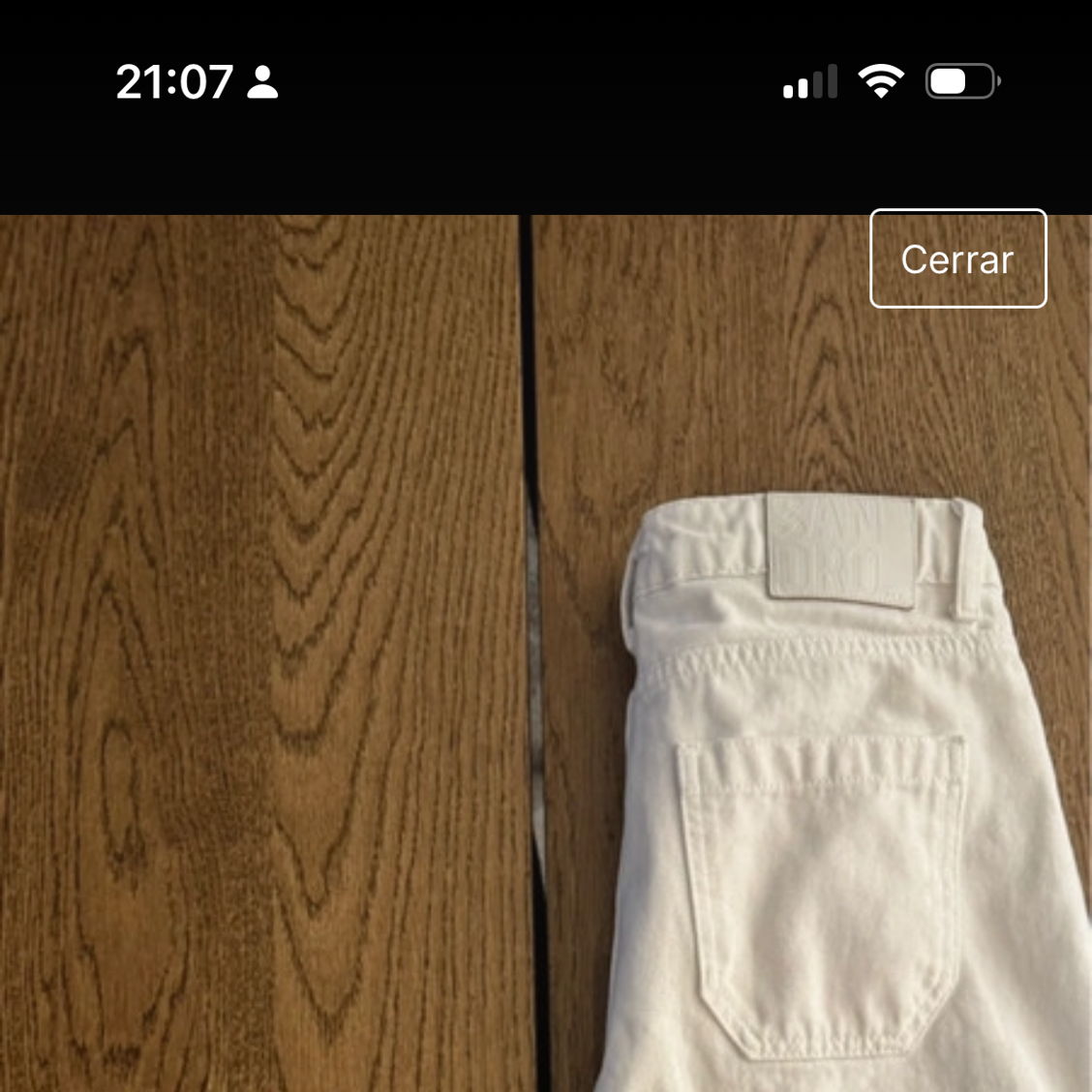Close the photo viewer with Cerrar
The image size is (1092, 1092).
pos(957,258)
